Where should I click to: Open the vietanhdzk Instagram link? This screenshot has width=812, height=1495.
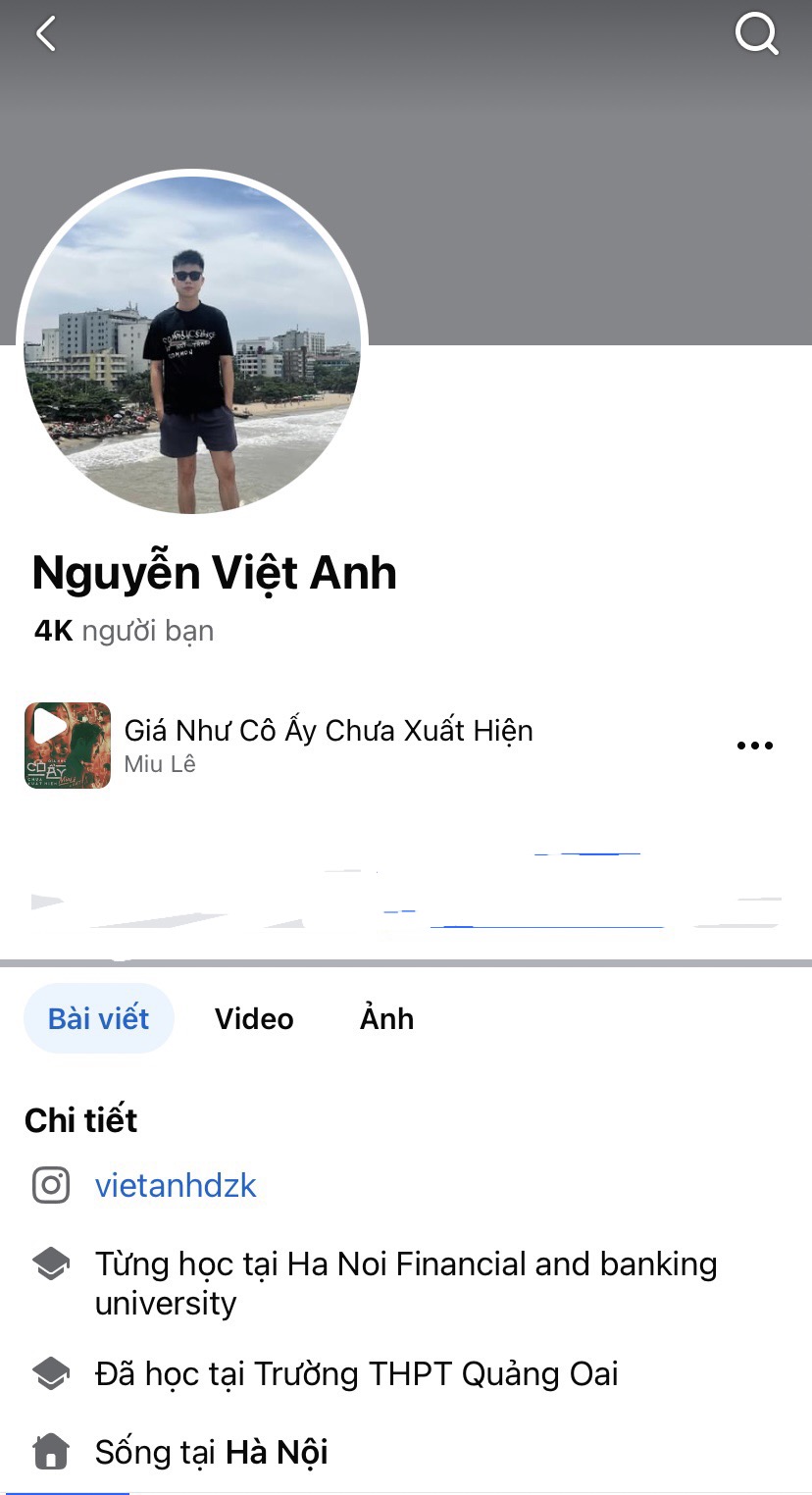[x=176, y=1185]
